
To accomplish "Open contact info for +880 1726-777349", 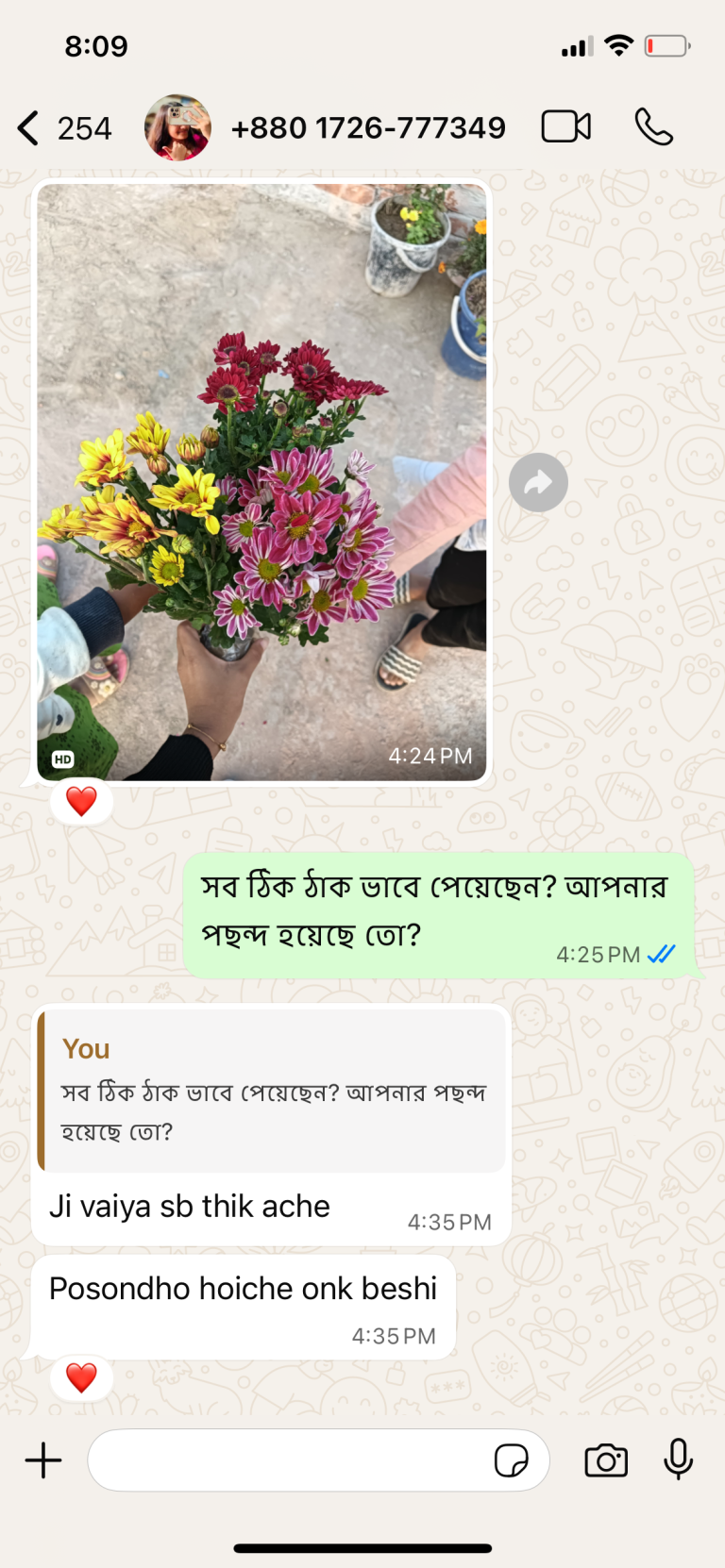I will pyautogui.click(x=368, y=127).
